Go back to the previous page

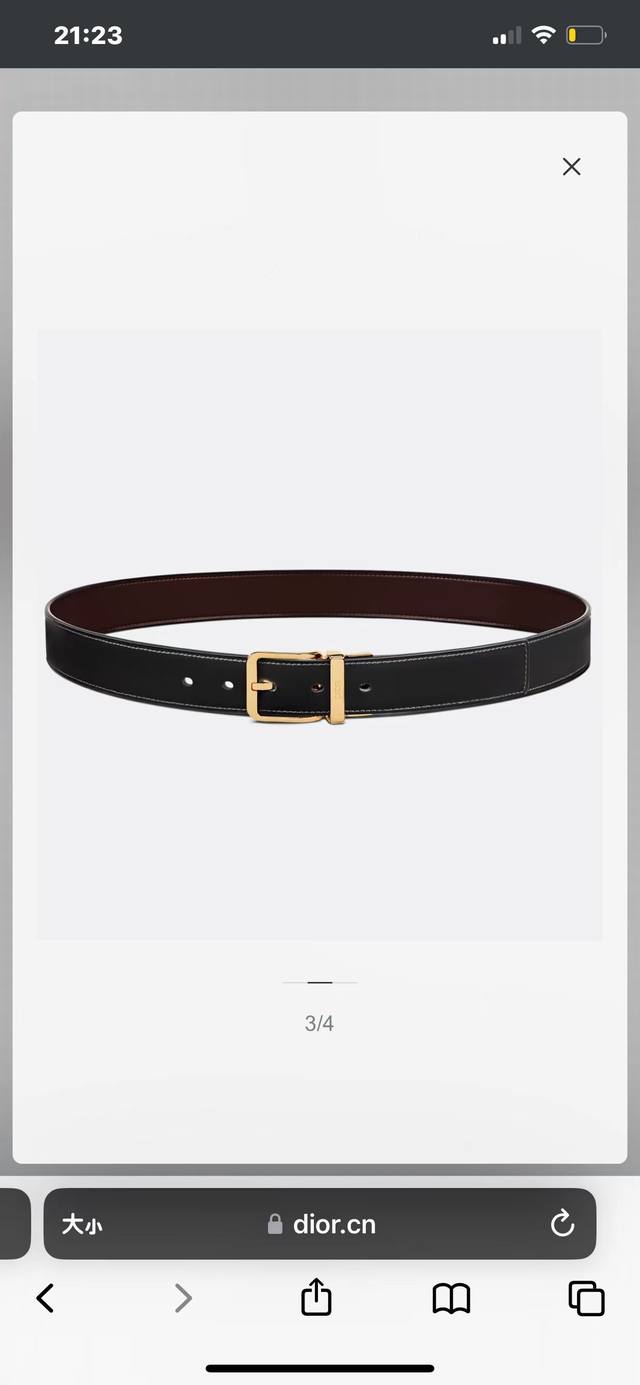[x=45, y=1298]
